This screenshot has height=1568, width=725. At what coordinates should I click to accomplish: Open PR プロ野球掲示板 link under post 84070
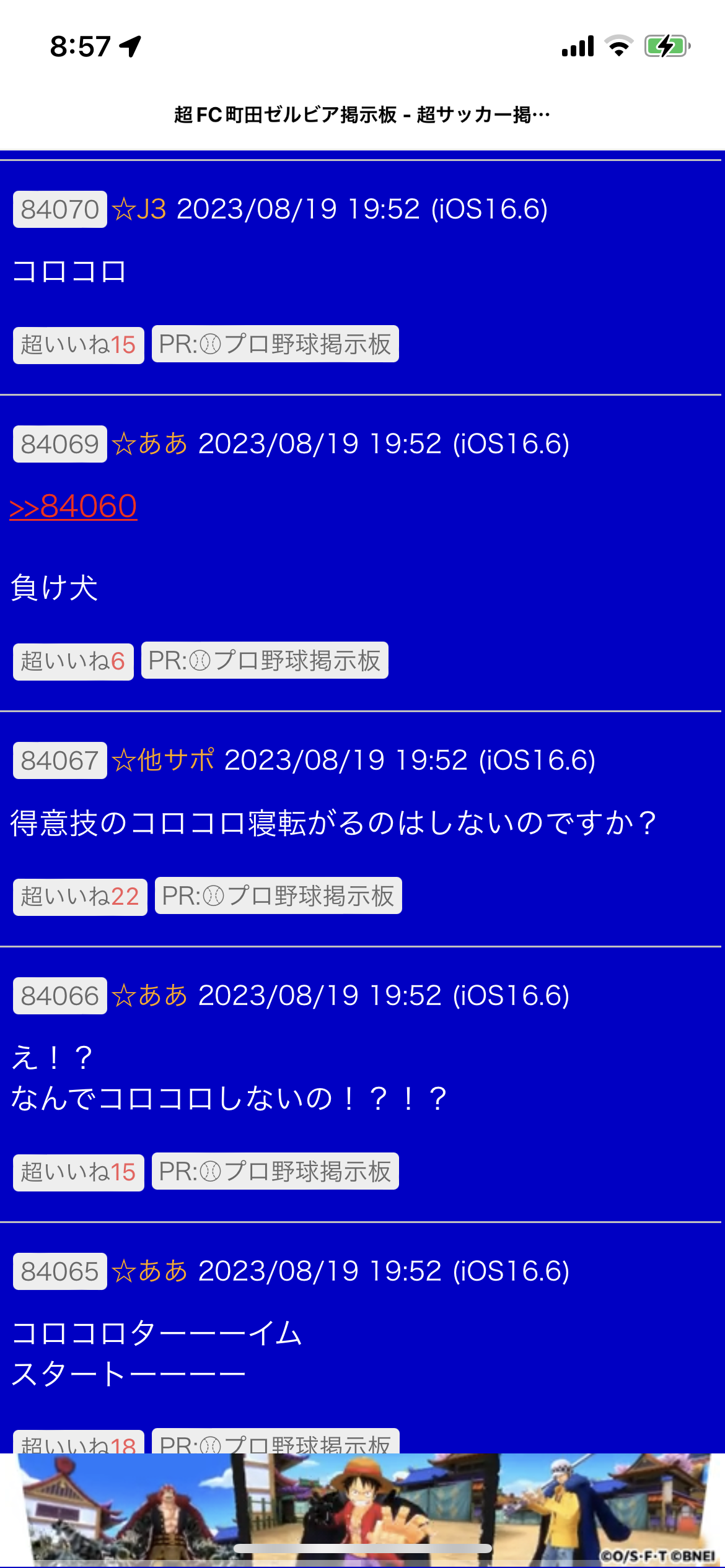pyautogui.click(x=275, y=344)
